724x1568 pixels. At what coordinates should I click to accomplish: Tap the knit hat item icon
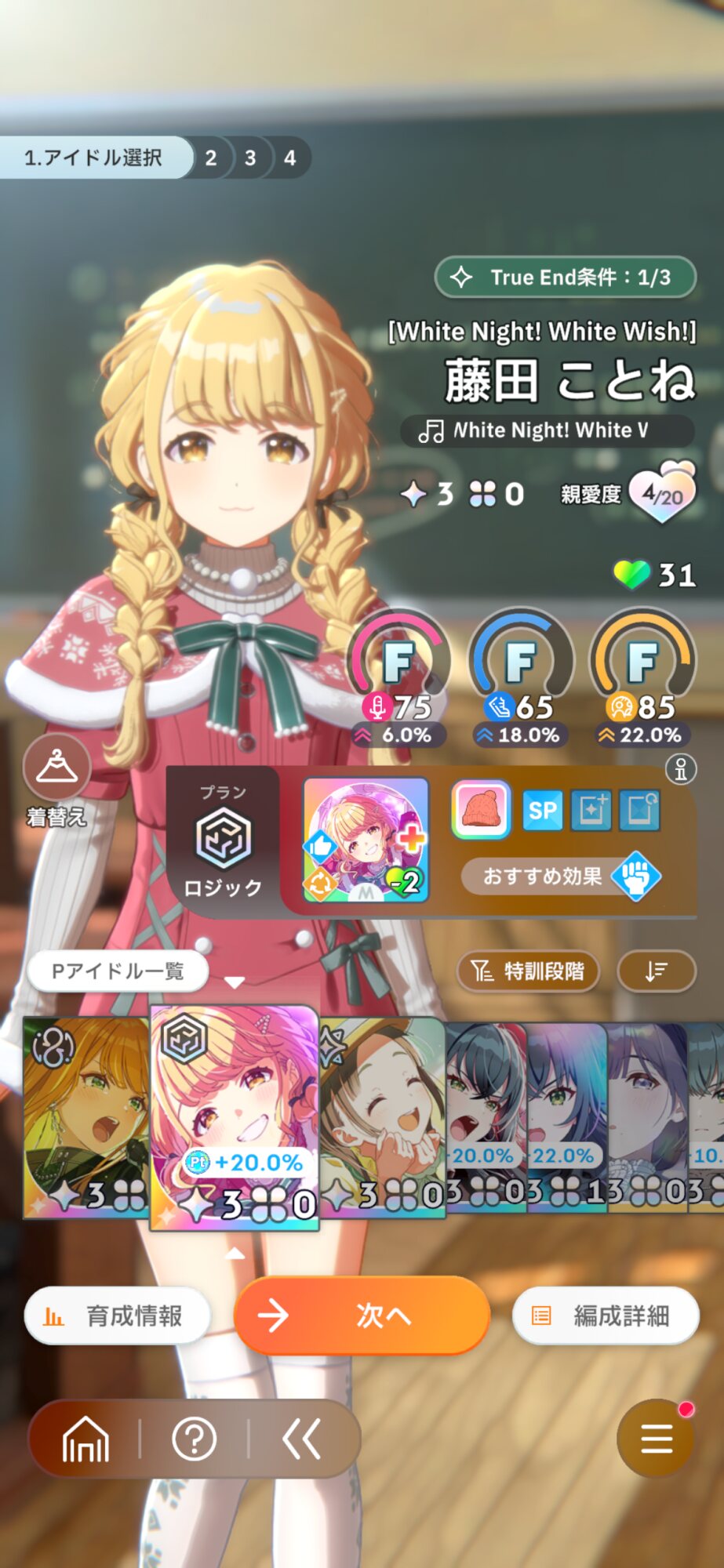tap(481, 810)
